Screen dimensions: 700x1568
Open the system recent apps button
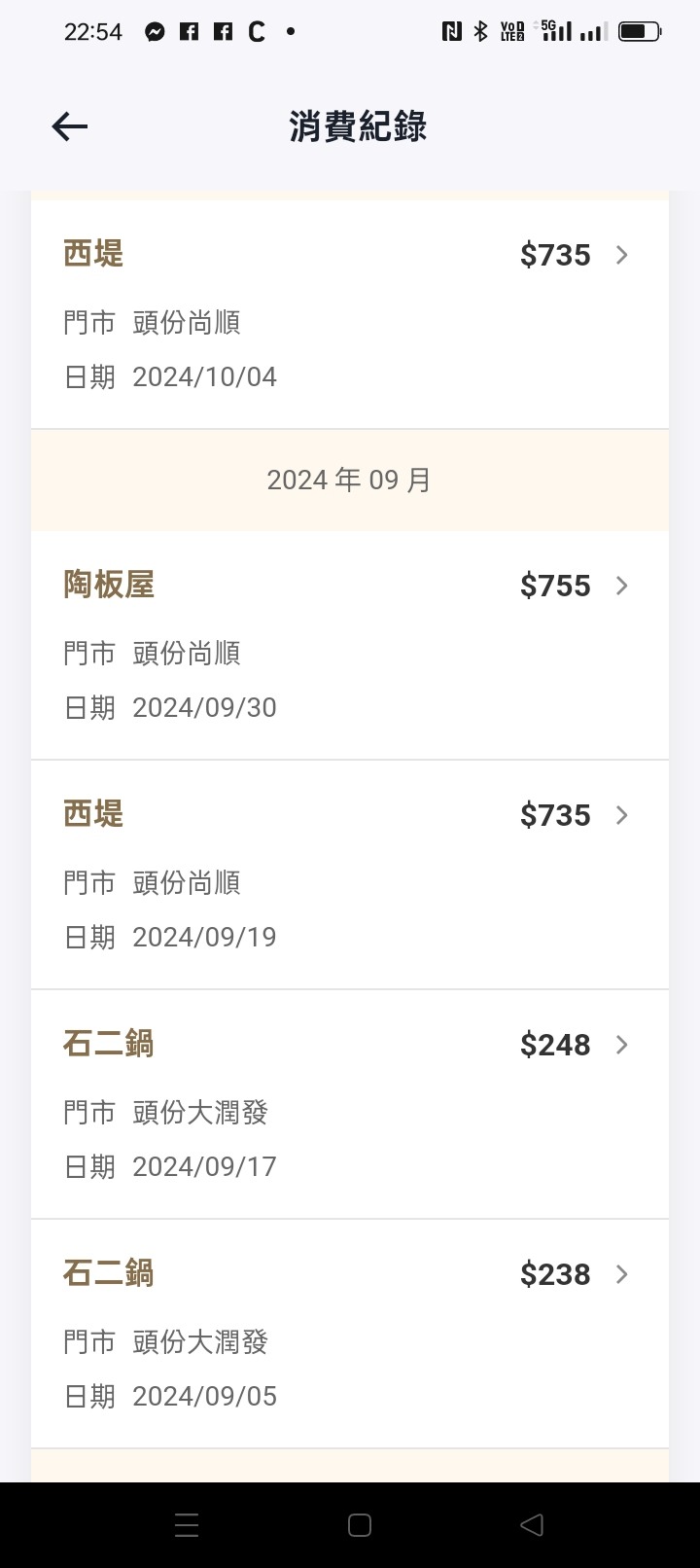tap(187, 1525)
